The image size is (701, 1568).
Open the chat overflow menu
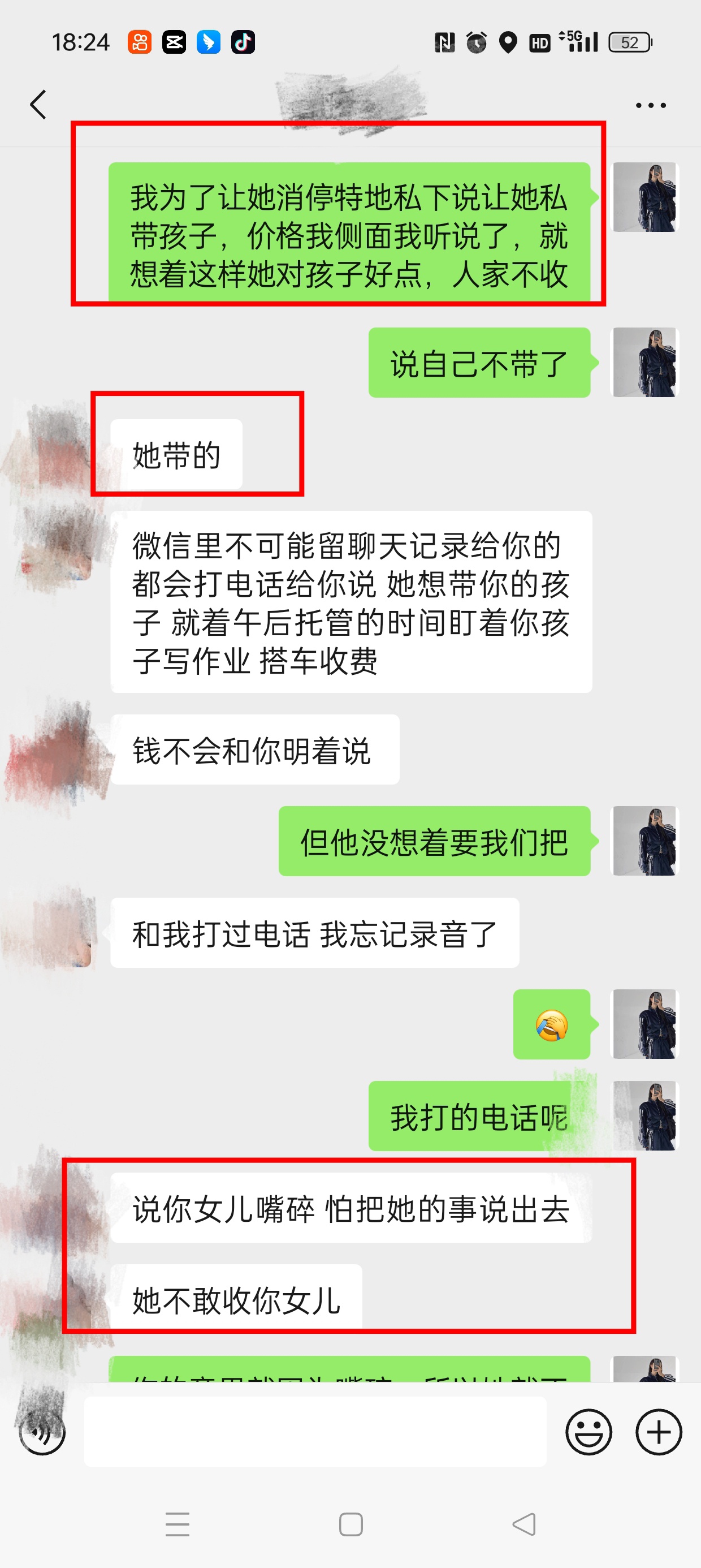tap(650, 105)
